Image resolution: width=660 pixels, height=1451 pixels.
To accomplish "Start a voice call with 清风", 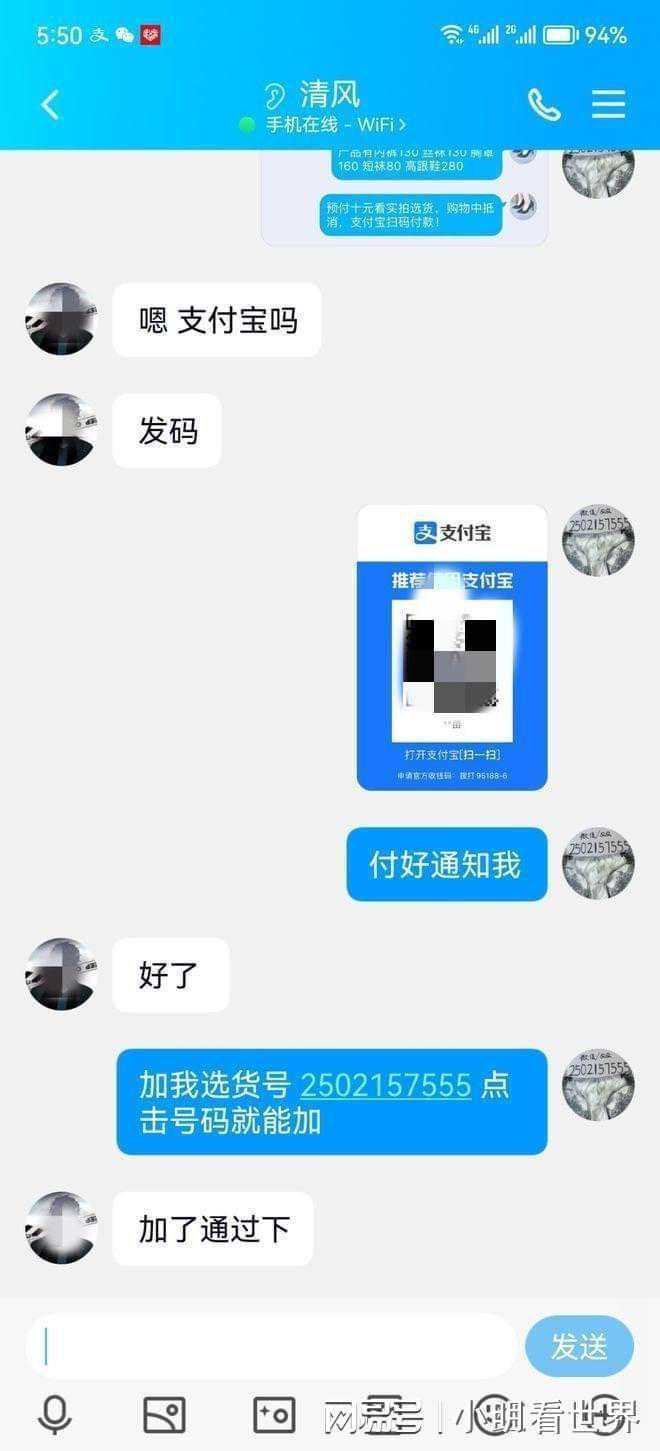I will 544,104.
